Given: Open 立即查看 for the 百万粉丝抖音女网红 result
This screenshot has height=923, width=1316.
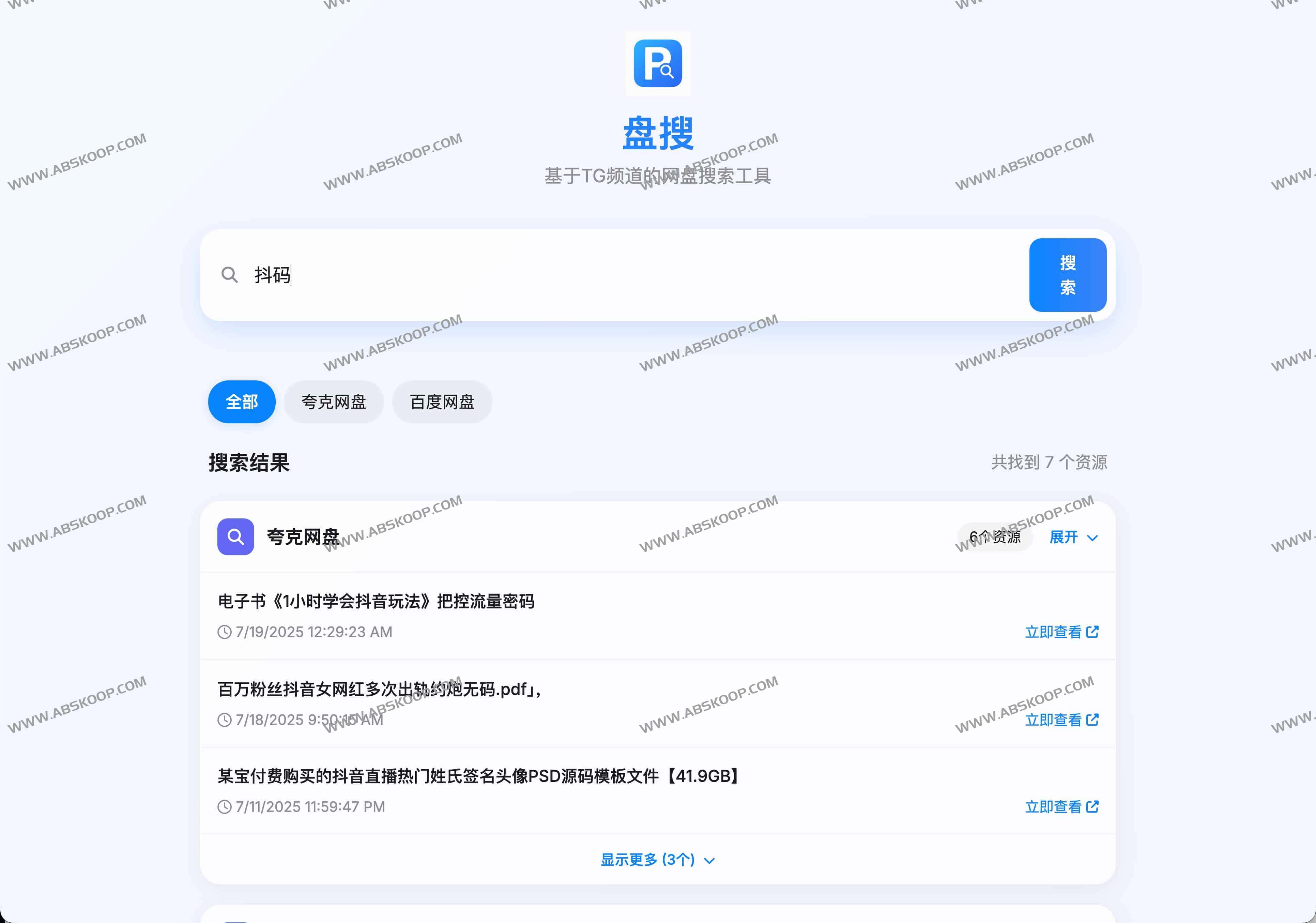Looking at the screenshot, I should (1061, 720).
